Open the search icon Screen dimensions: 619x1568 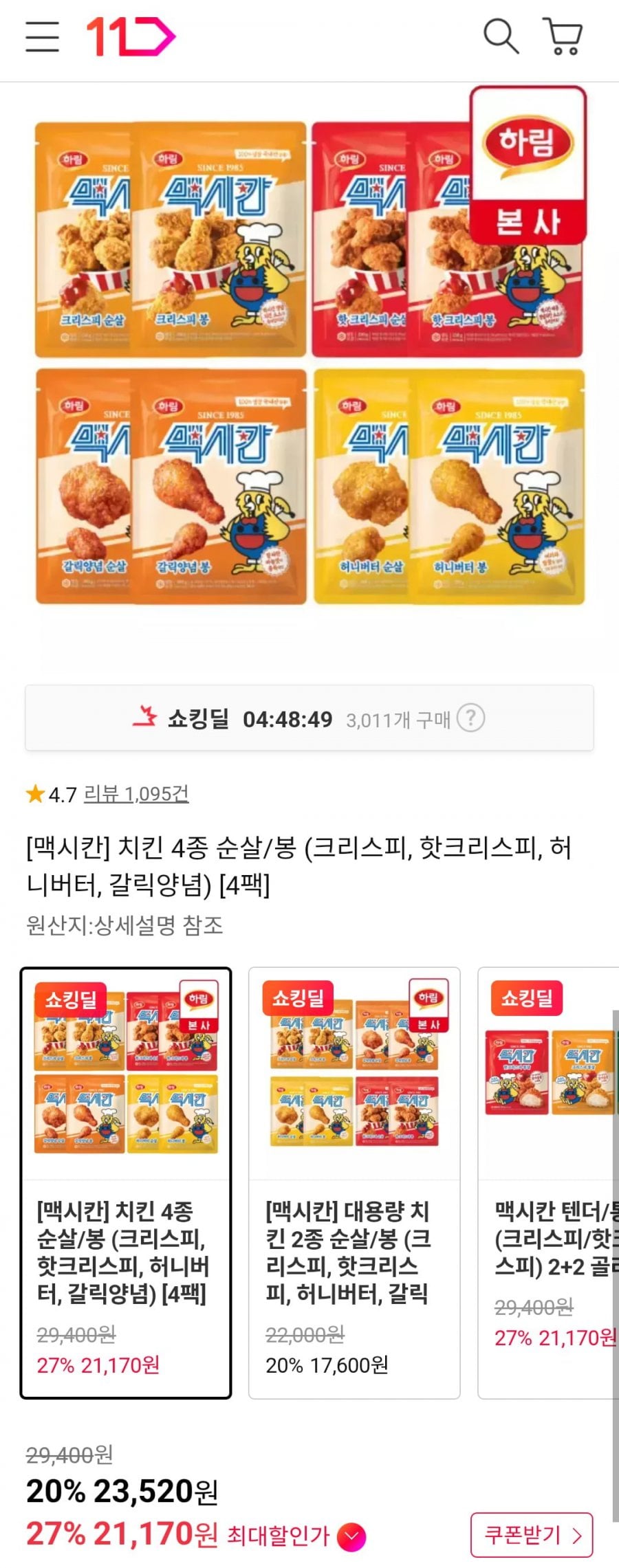(x=501, y=36)
